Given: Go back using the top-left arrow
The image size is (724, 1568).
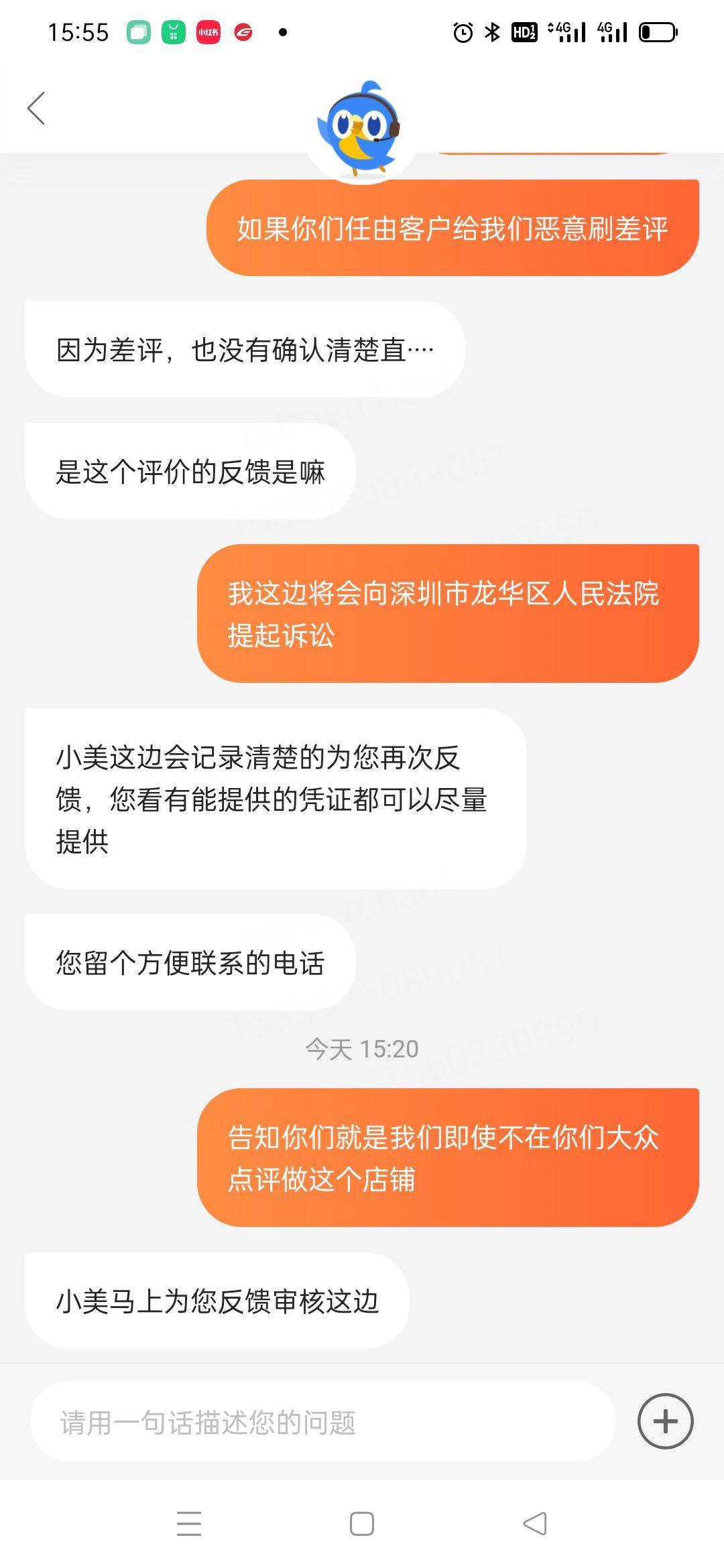Looking at the screenshot, I should tap(37, 109).
